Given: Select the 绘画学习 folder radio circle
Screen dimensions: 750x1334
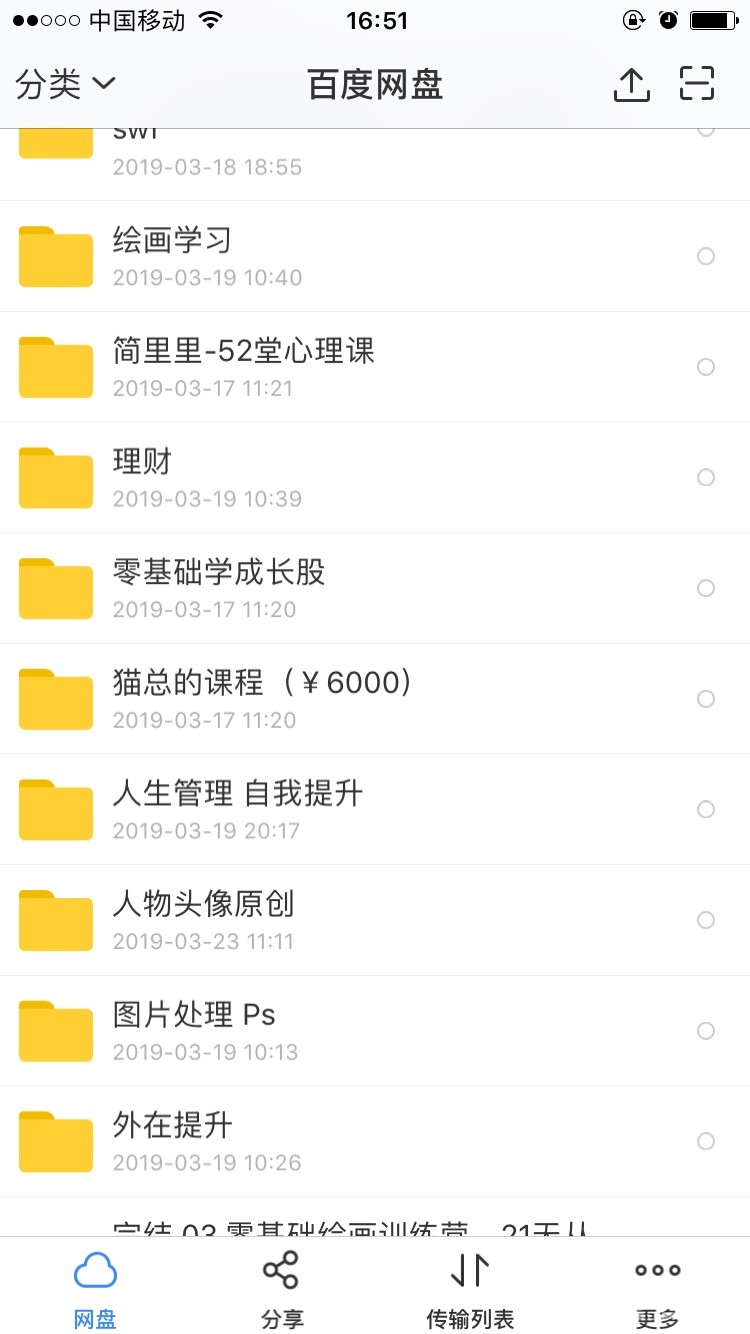Looking at the screenshot, I should click(706, 256).
